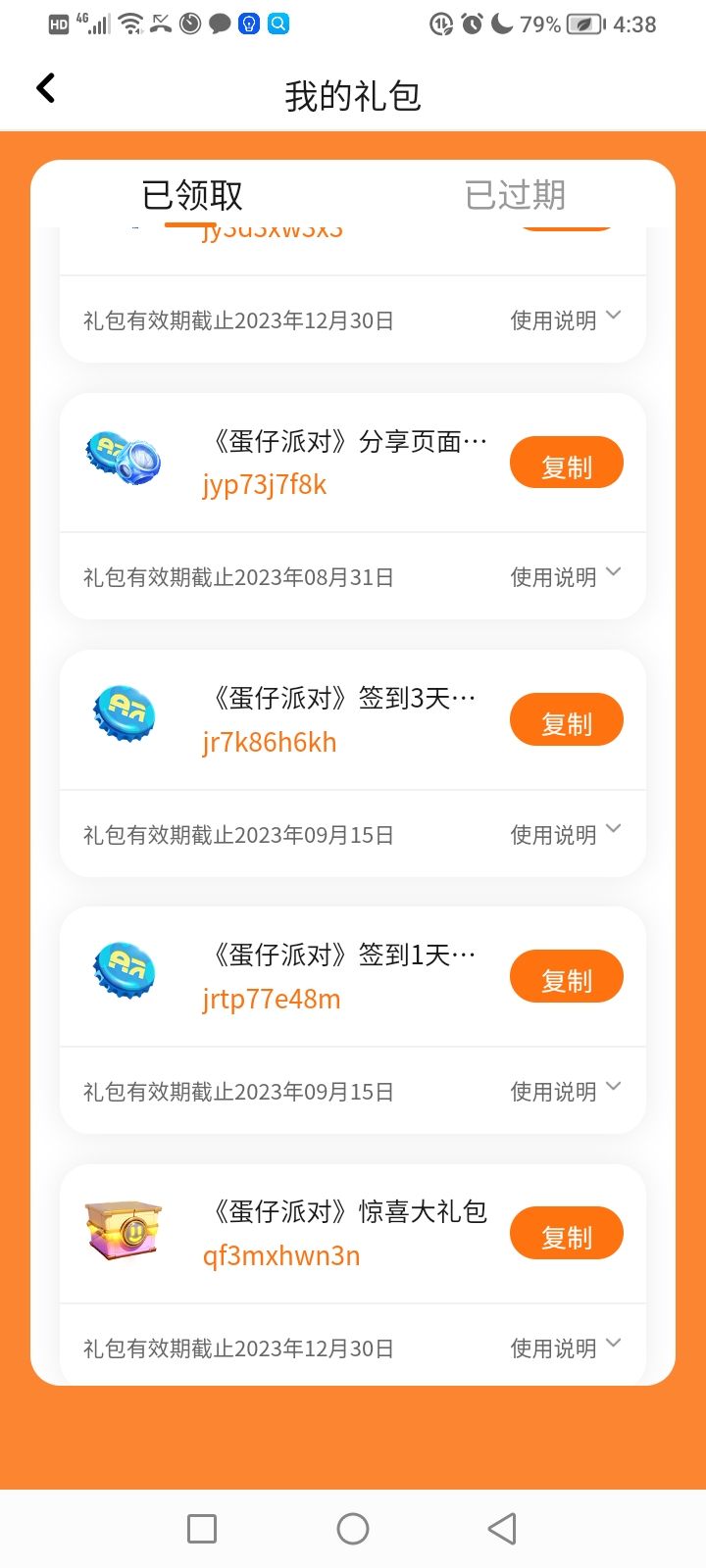This screenshot has width=706, height=1568.
Task: Expand 使用说明 for the 分享页面 gift pack
Action: (x=565, y=576)
